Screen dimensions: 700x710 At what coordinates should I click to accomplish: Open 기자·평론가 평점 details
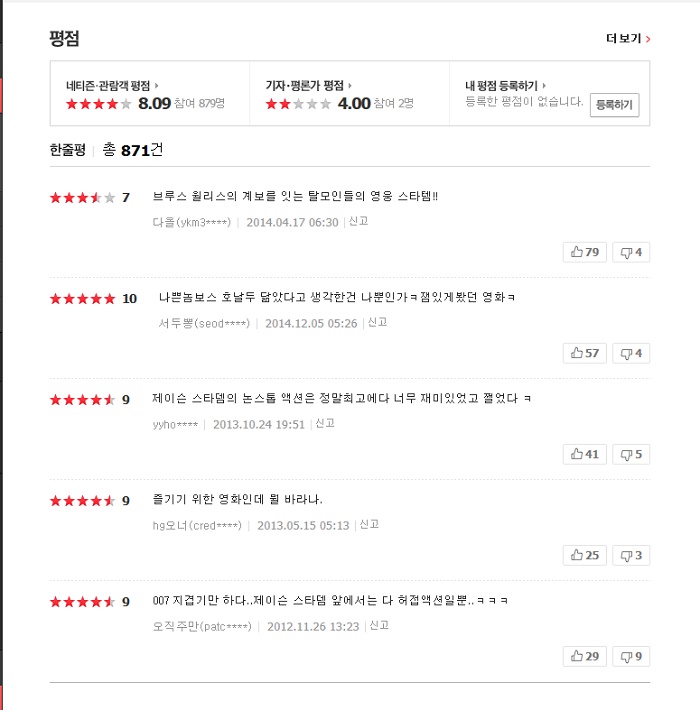coord(308,86)
